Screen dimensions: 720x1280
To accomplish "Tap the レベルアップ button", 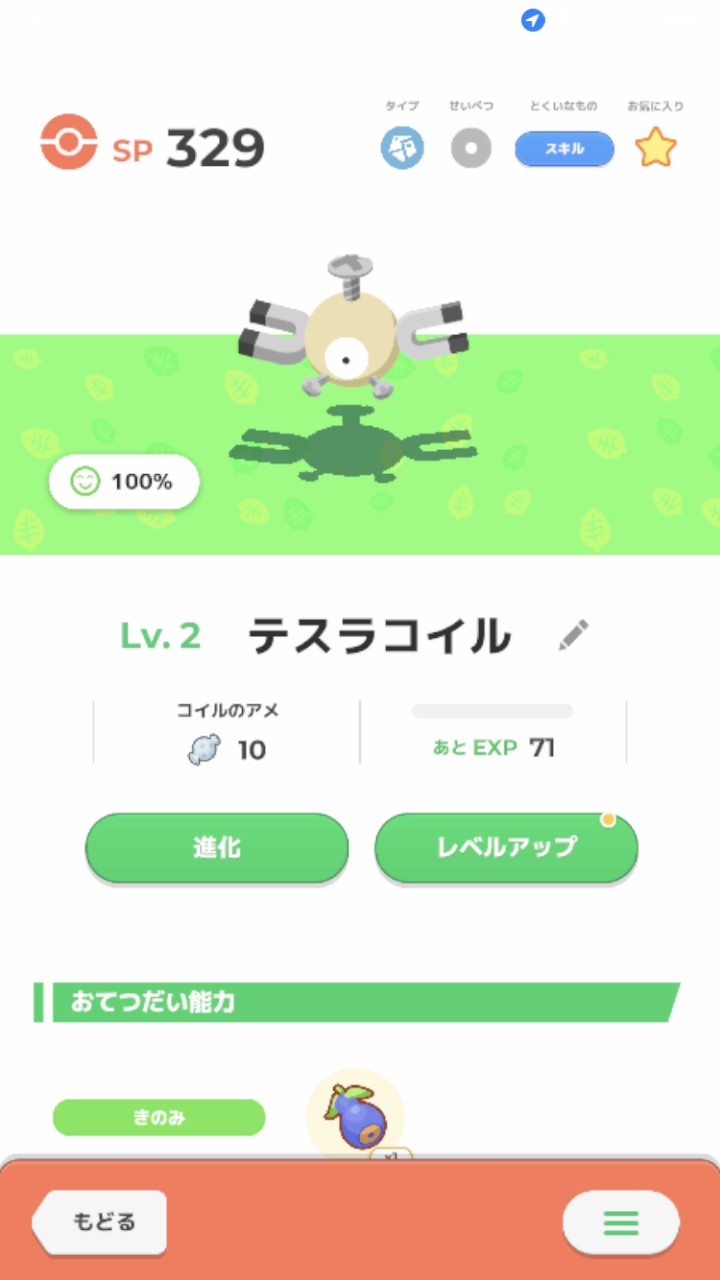I will 506,847.
